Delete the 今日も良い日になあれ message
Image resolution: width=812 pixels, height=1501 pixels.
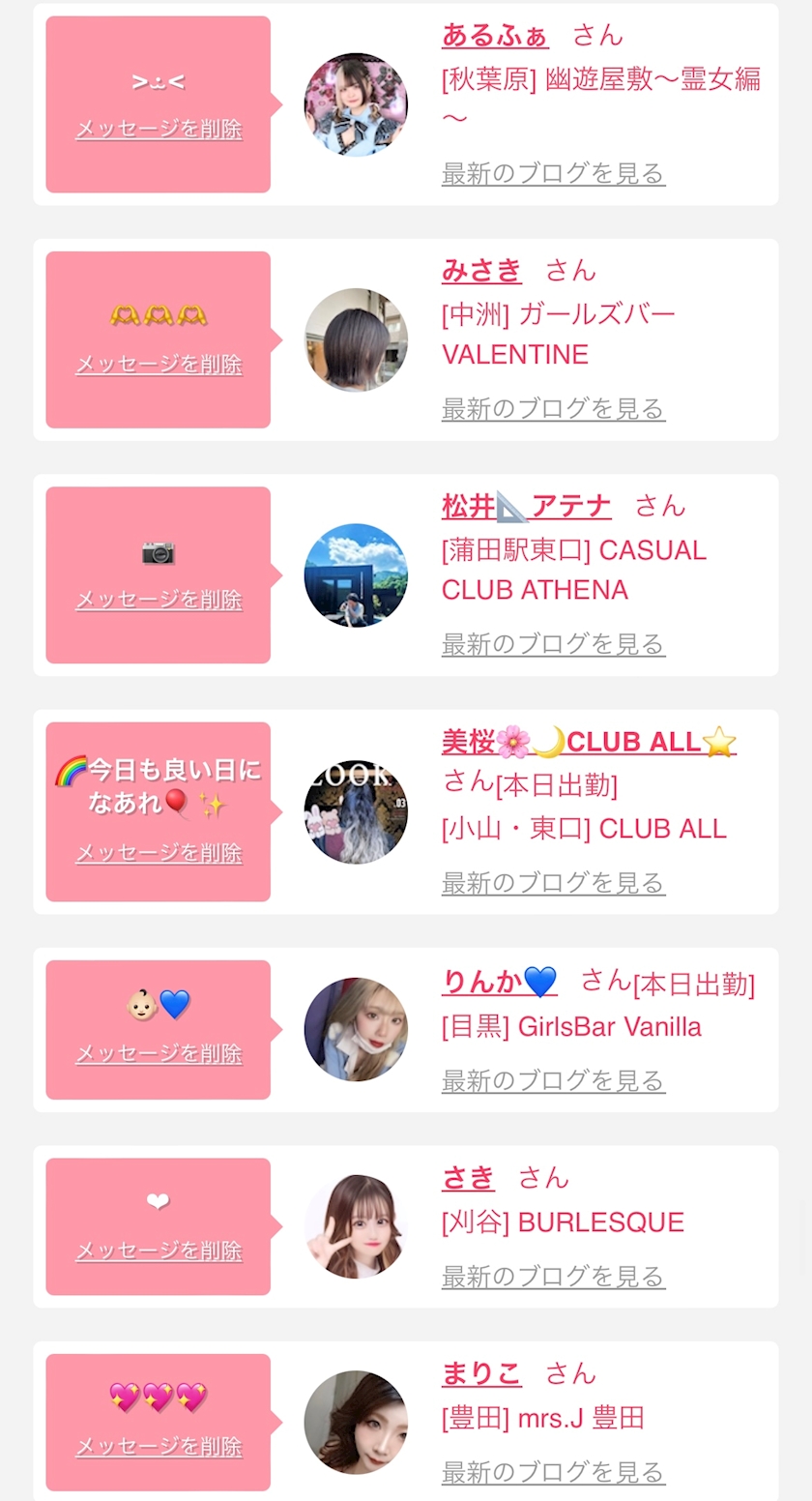159,853
